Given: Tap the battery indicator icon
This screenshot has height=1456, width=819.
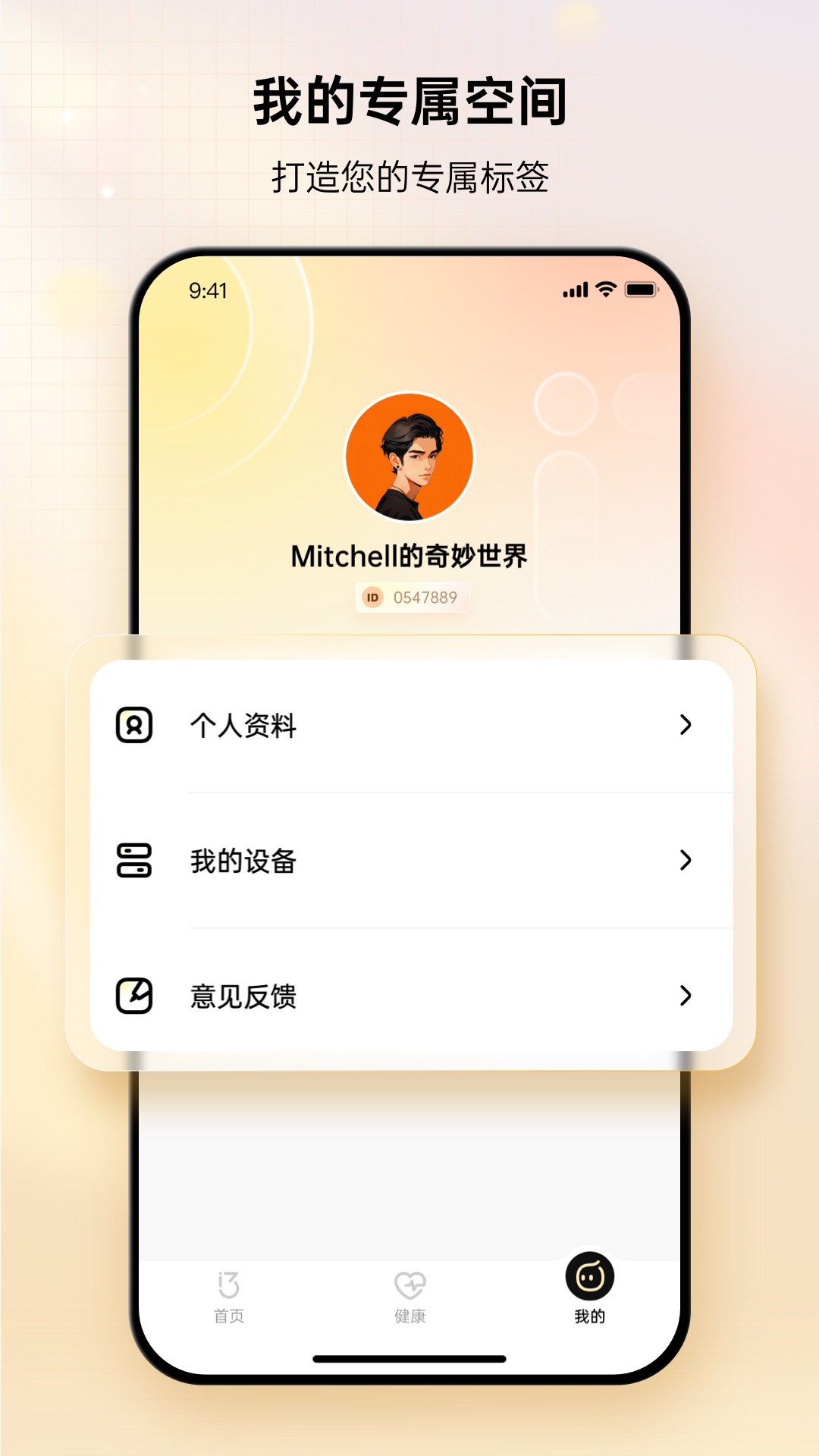Looking at the screenshot, I should [x=641, y=289].
